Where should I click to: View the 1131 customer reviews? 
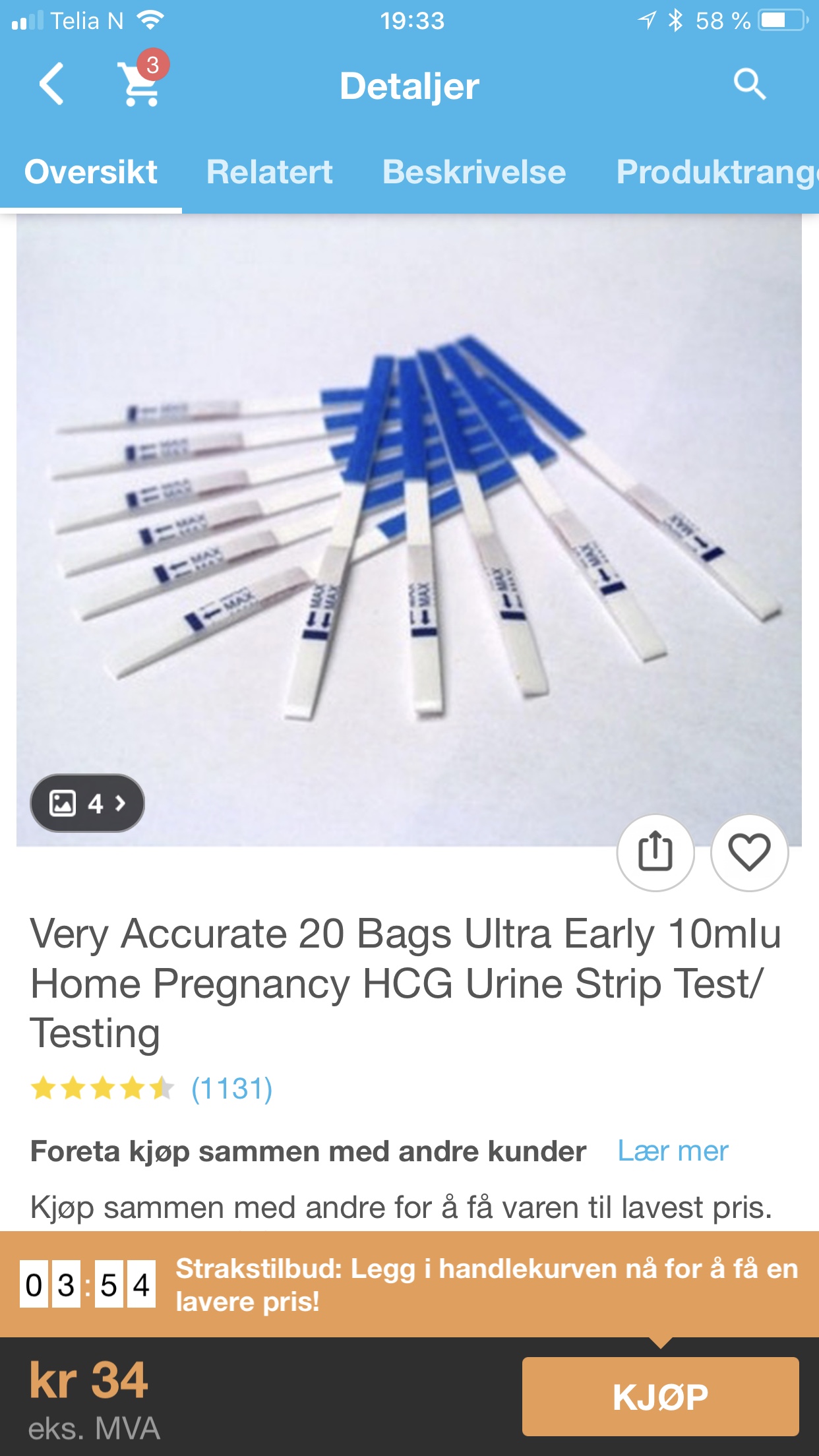(231, 1089)
